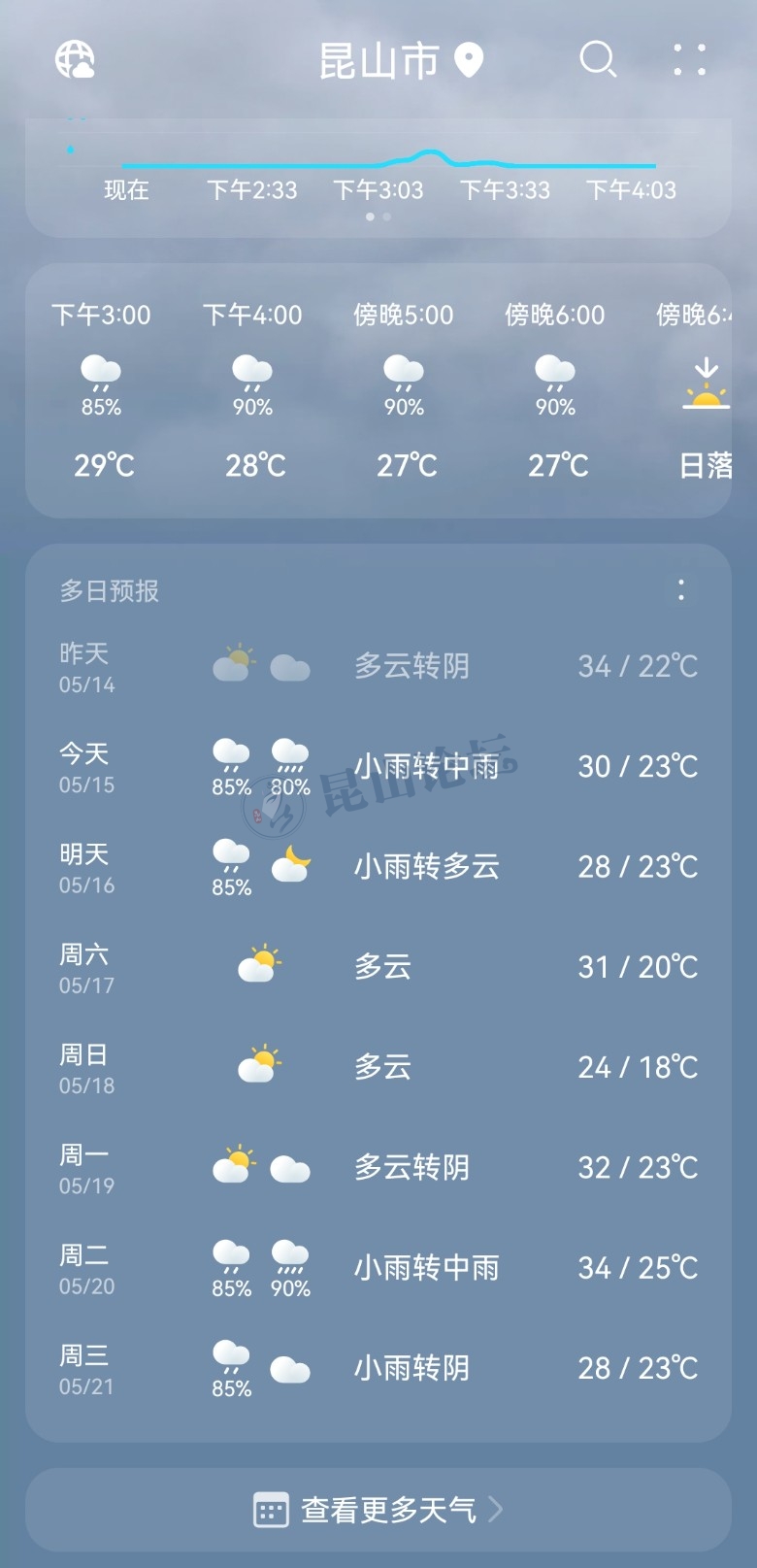Screen dimensions: 757x1568
Task: Tap 查看更多天气 to see more weather
Action: tap(378, 1510)
